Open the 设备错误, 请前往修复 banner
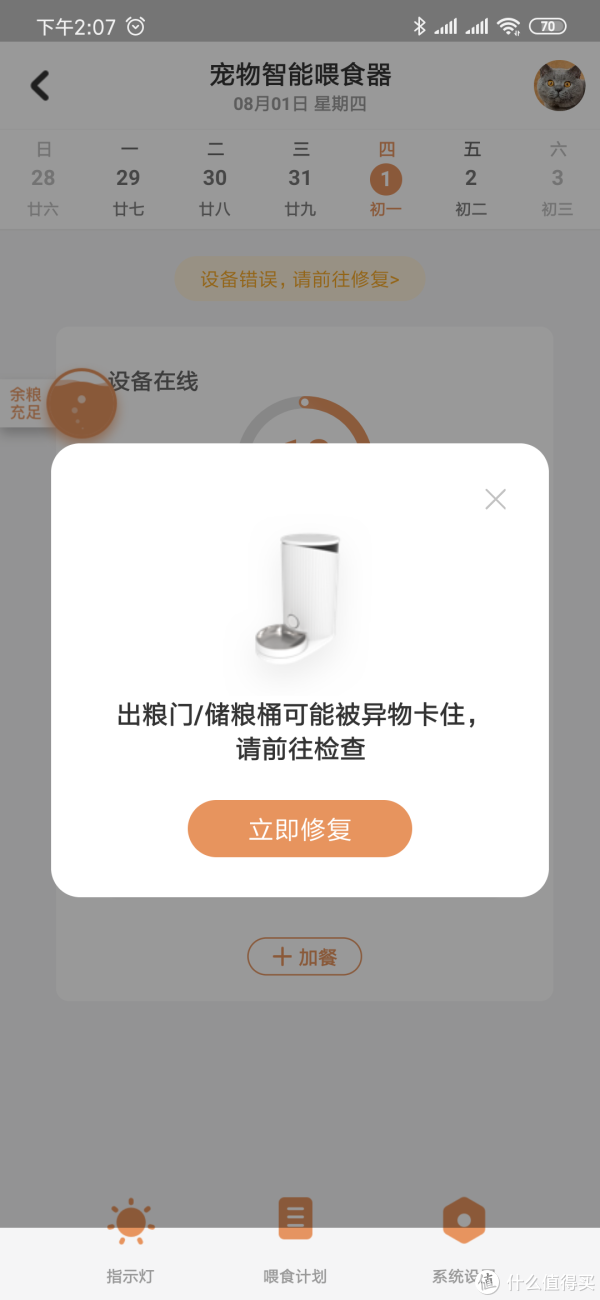The width and height of the screenshot is (600, 1300). (300, 279)
